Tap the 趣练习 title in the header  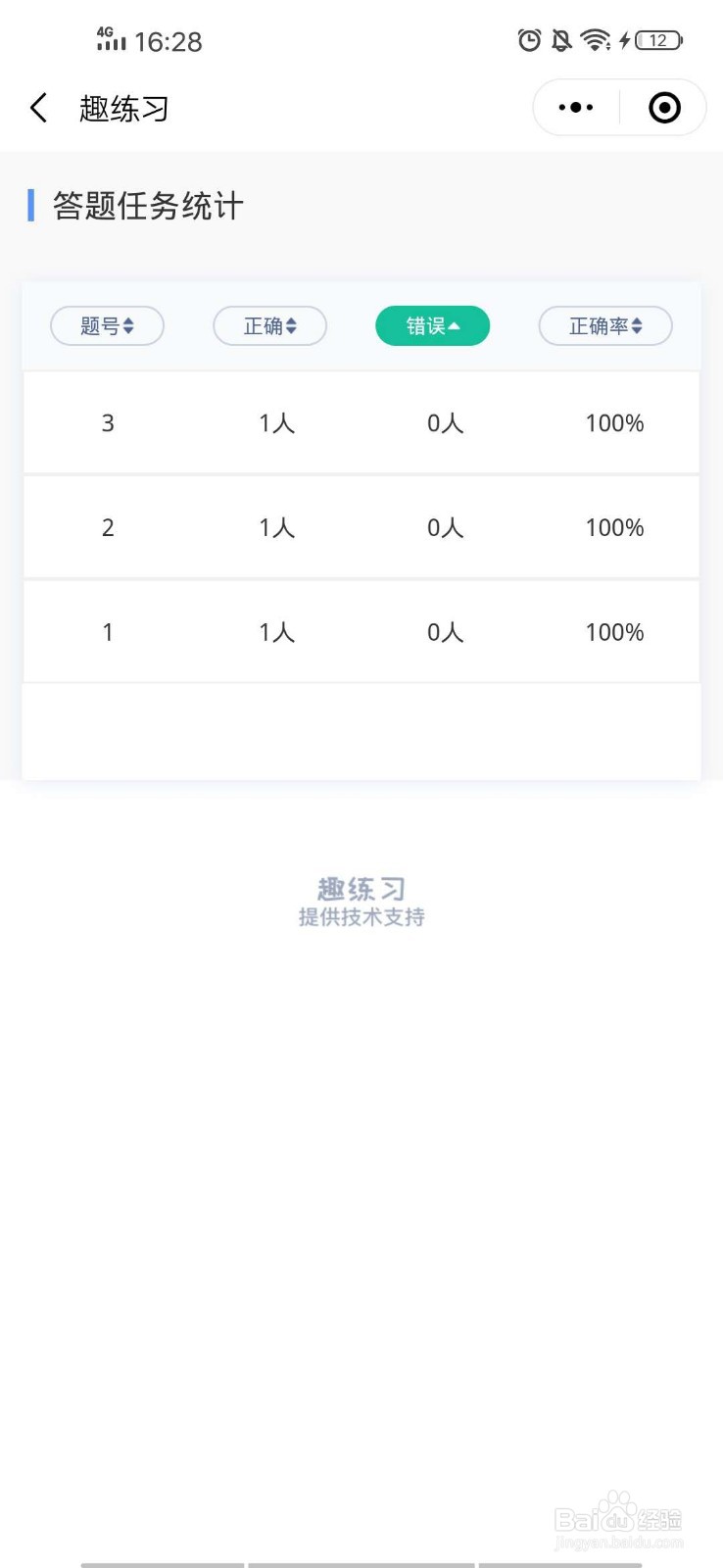122,108
